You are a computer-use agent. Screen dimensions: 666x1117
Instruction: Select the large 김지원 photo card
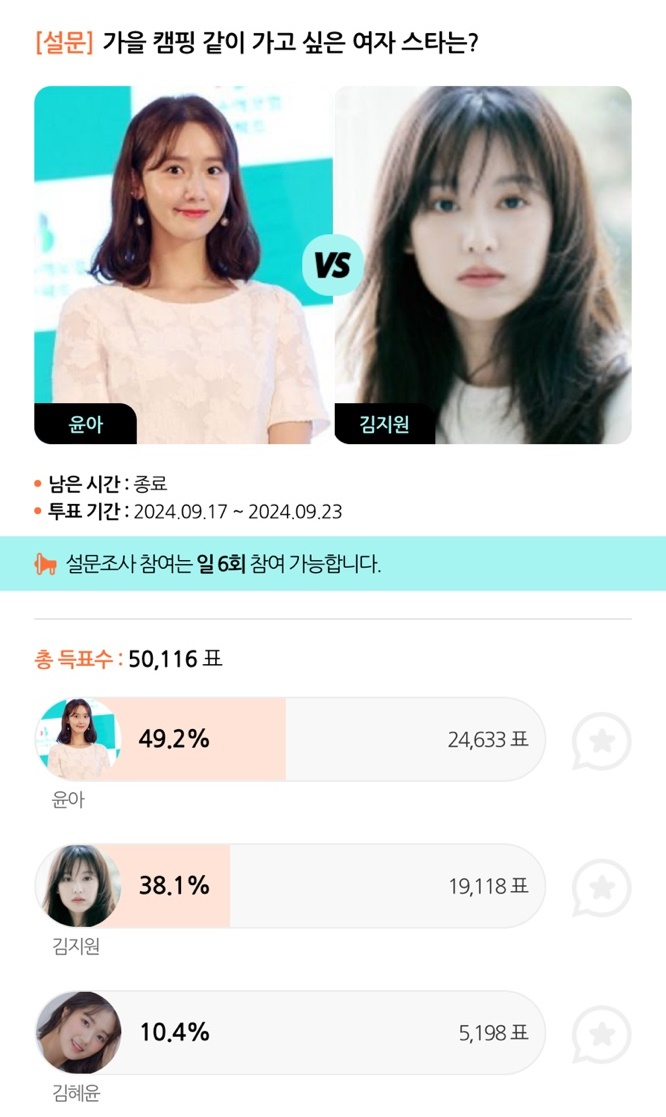[x=483, y=265]
